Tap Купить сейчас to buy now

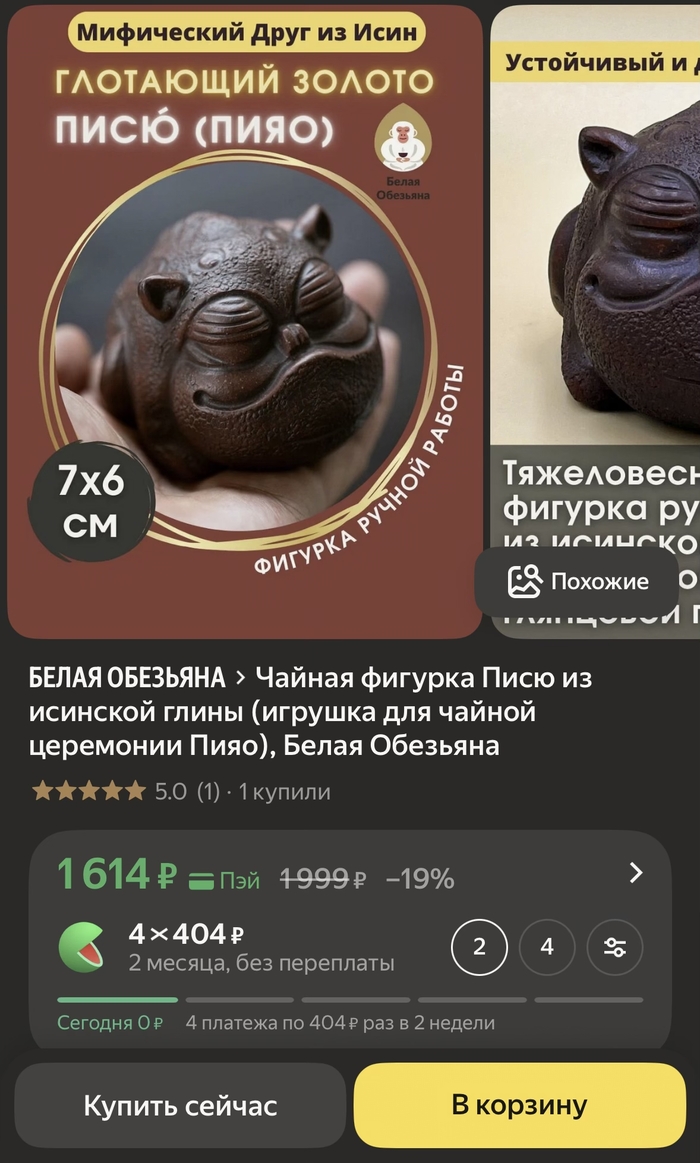(180, 1106)
